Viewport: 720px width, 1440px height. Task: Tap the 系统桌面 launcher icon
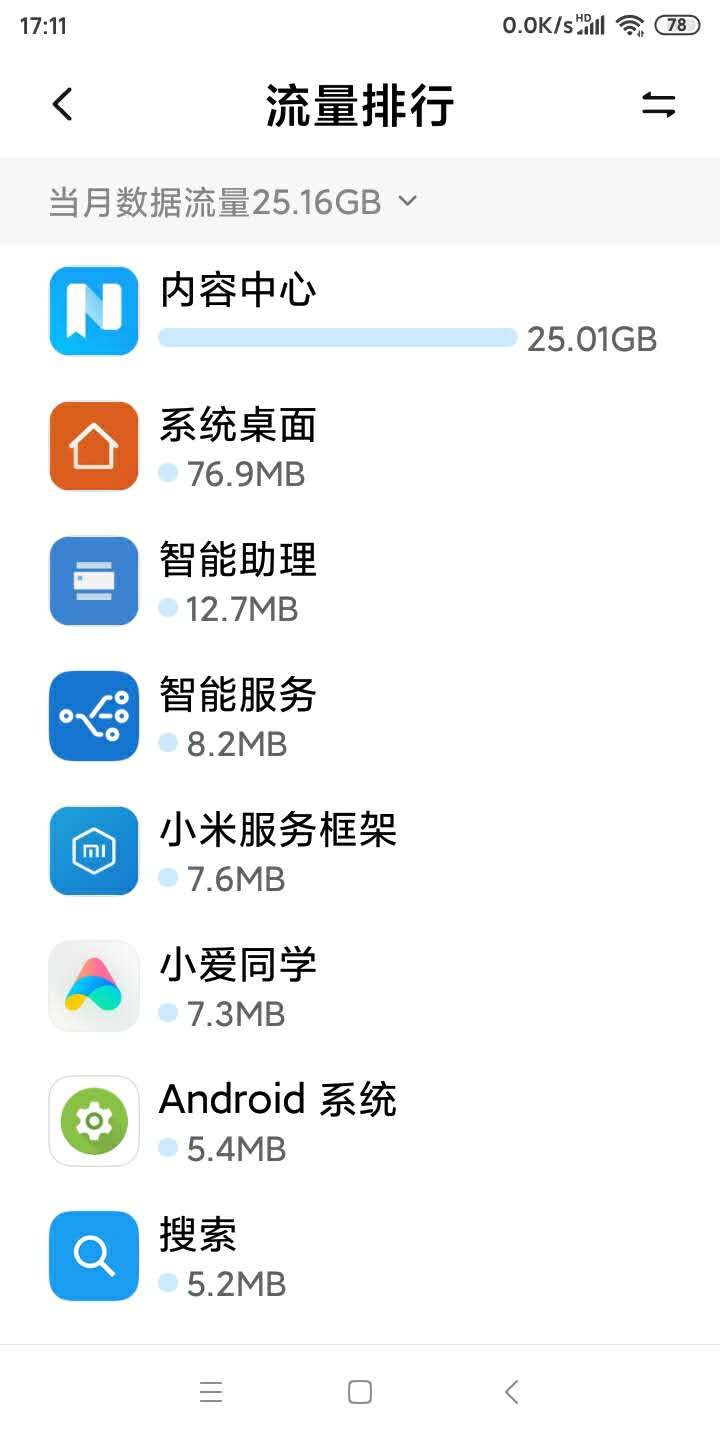(93, 446)
